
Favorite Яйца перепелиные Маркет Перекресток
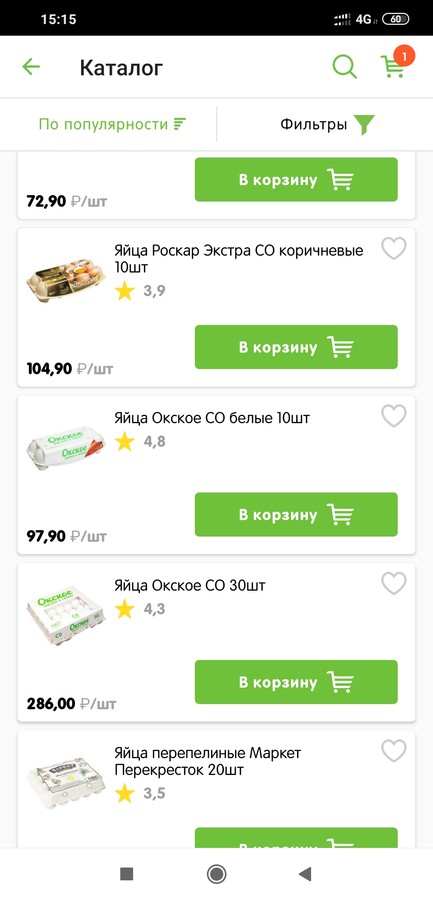point(394,751)
